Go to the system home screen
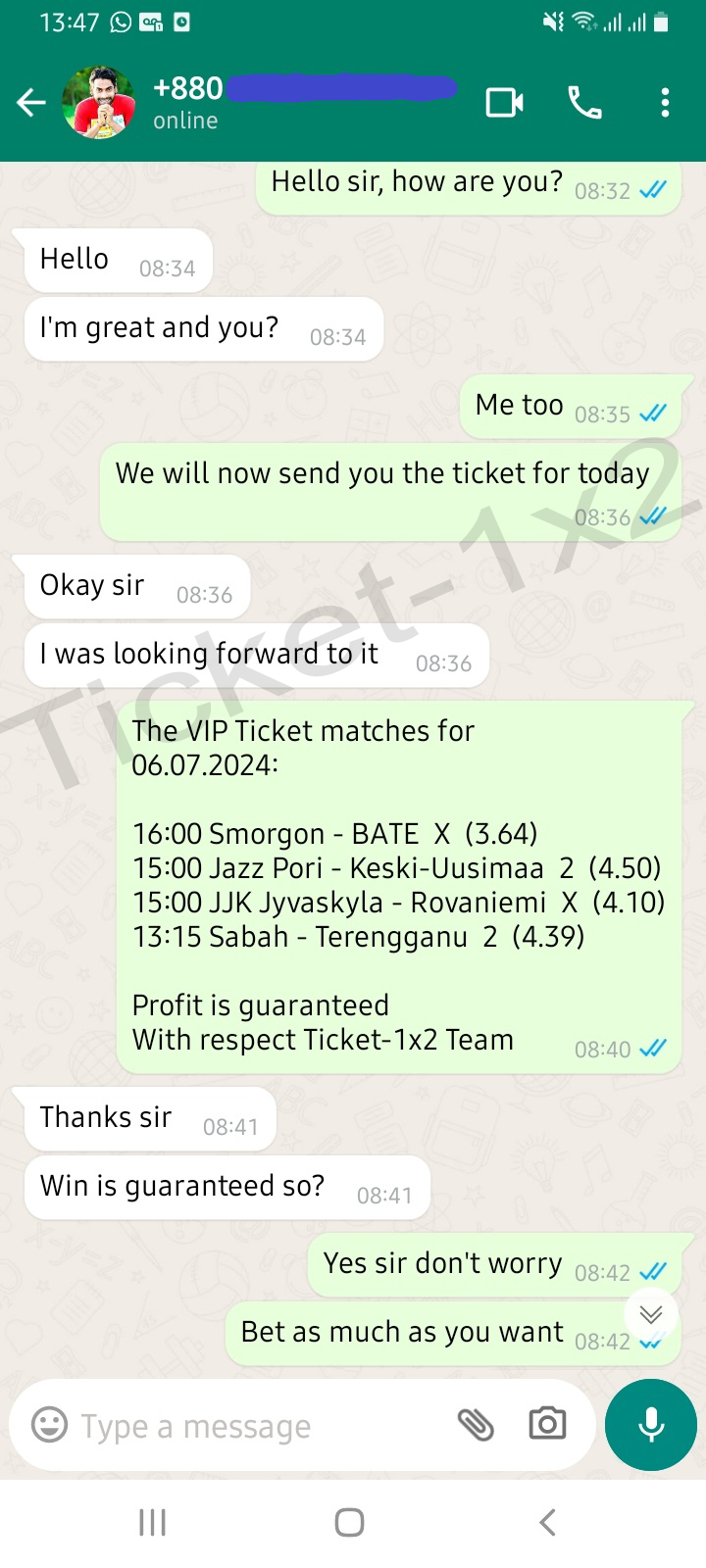The width and height of the screenshot is (706, 1568). tap(350, 1522)
